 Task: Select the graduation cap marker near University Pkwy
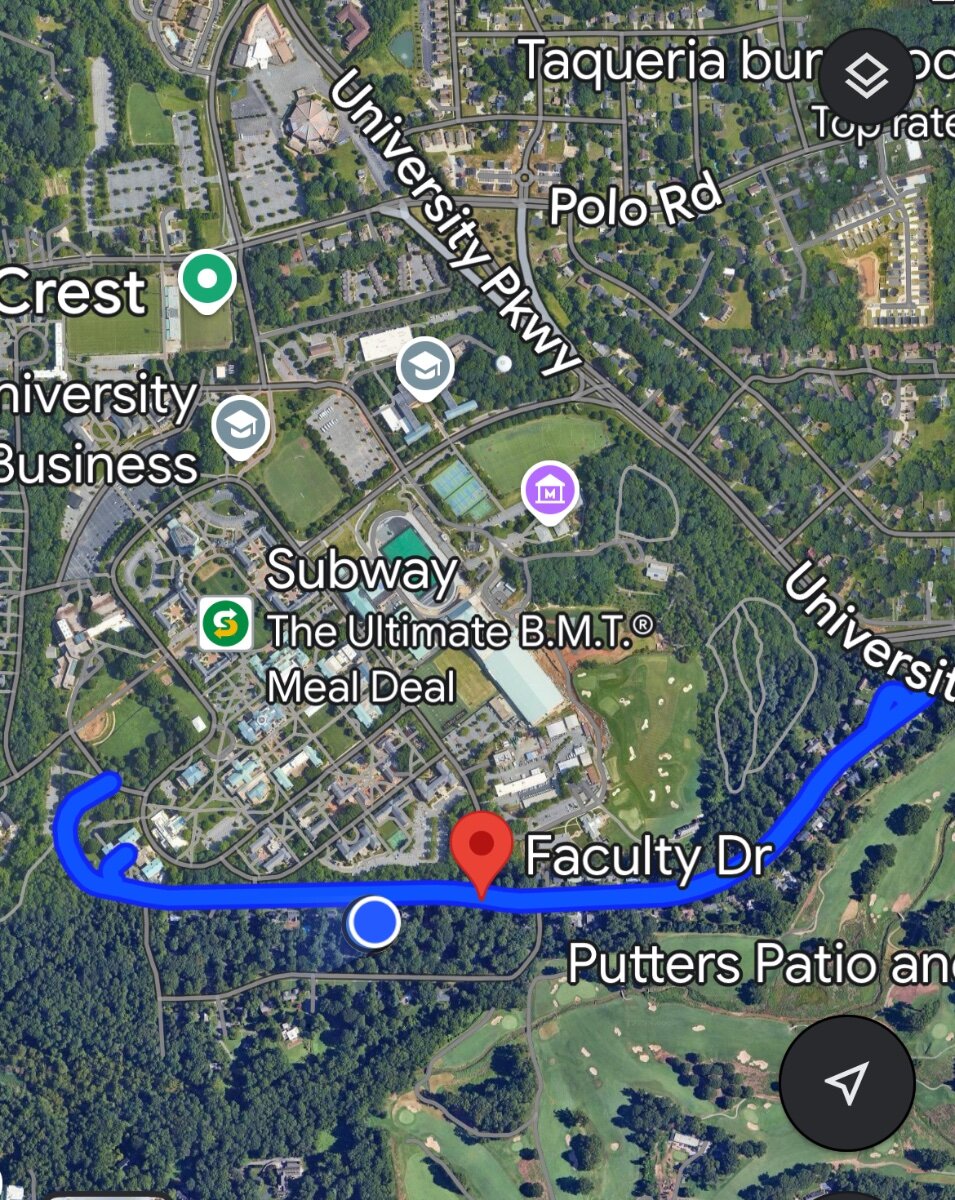[425, 368]
